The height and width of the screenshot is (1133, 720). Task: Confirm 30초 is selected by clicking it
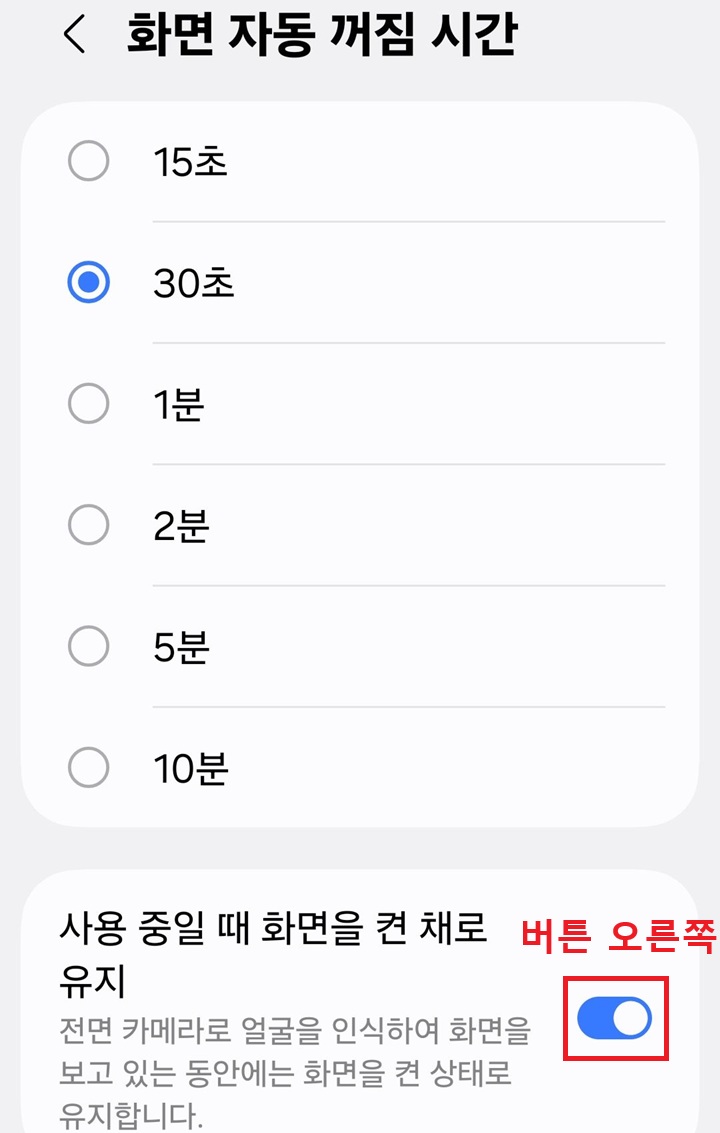88,283
